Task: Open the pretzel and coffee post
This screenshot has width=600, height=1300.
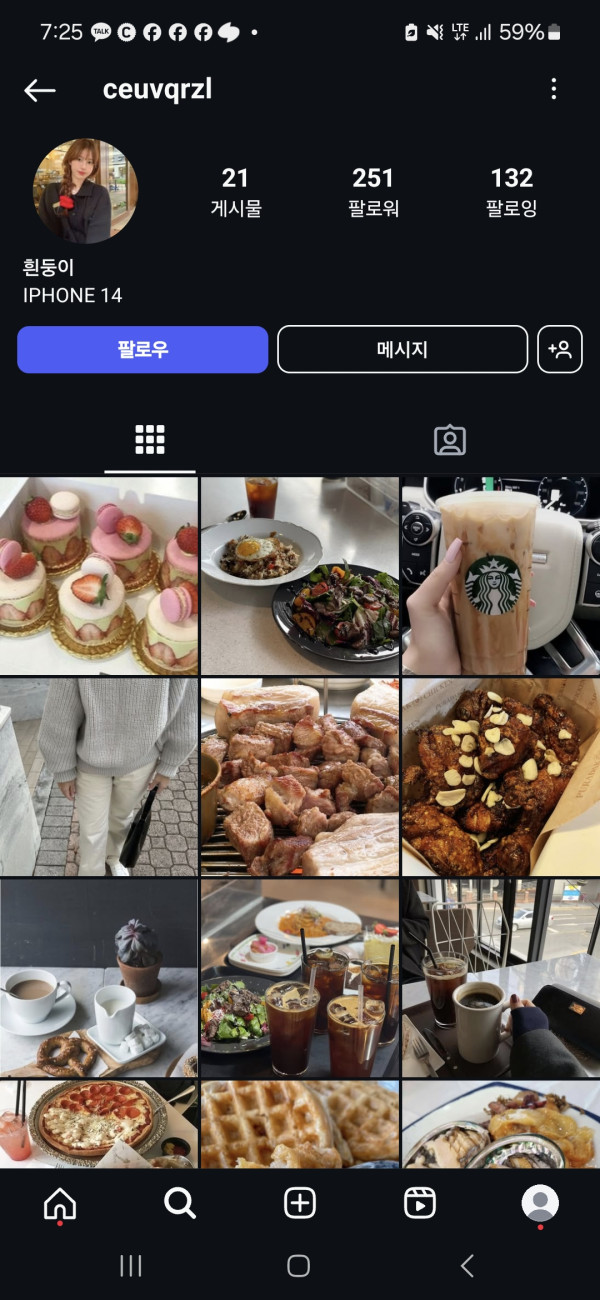Action: [99, 978]
